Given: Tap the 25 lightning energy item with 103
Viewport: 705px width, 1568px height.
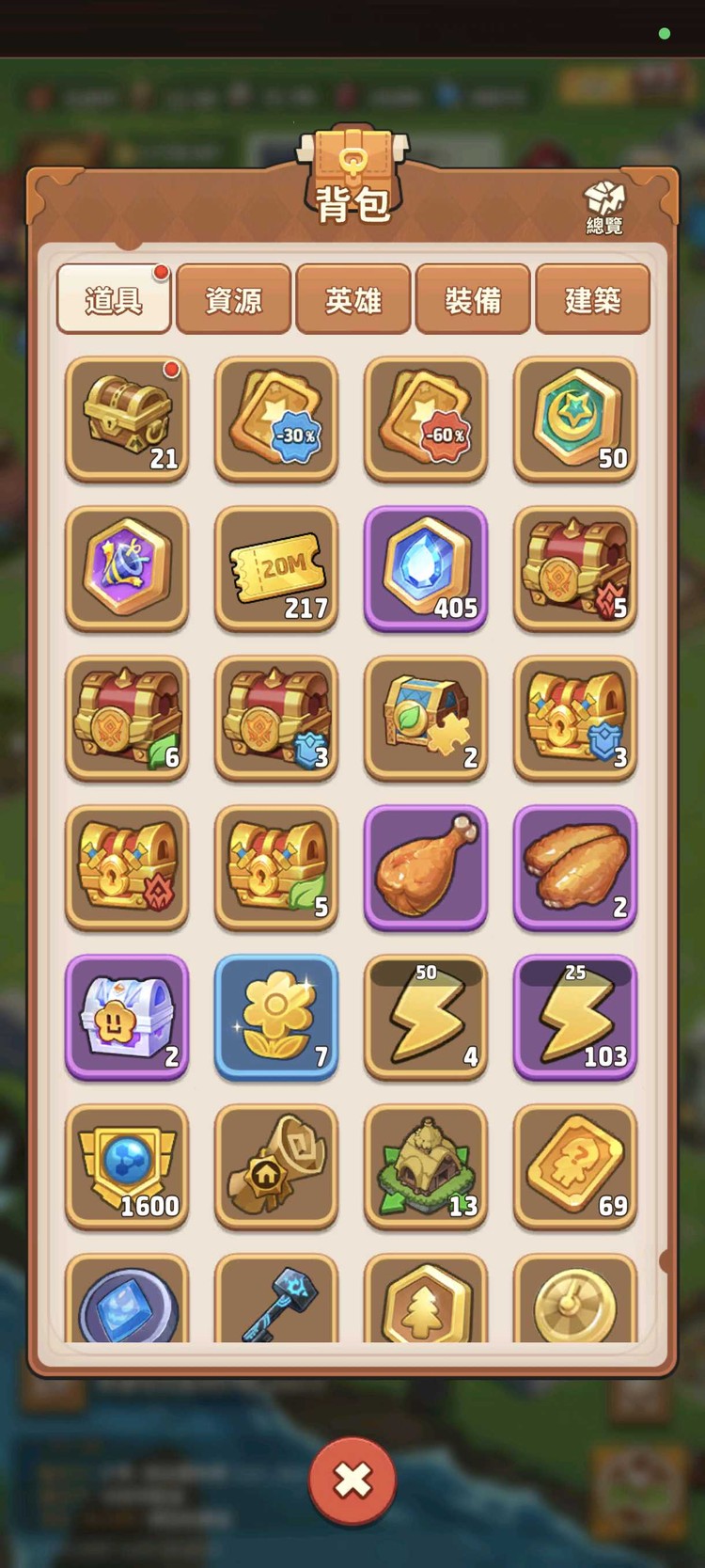Looking at the screenshot, I should click(575, 1017).
